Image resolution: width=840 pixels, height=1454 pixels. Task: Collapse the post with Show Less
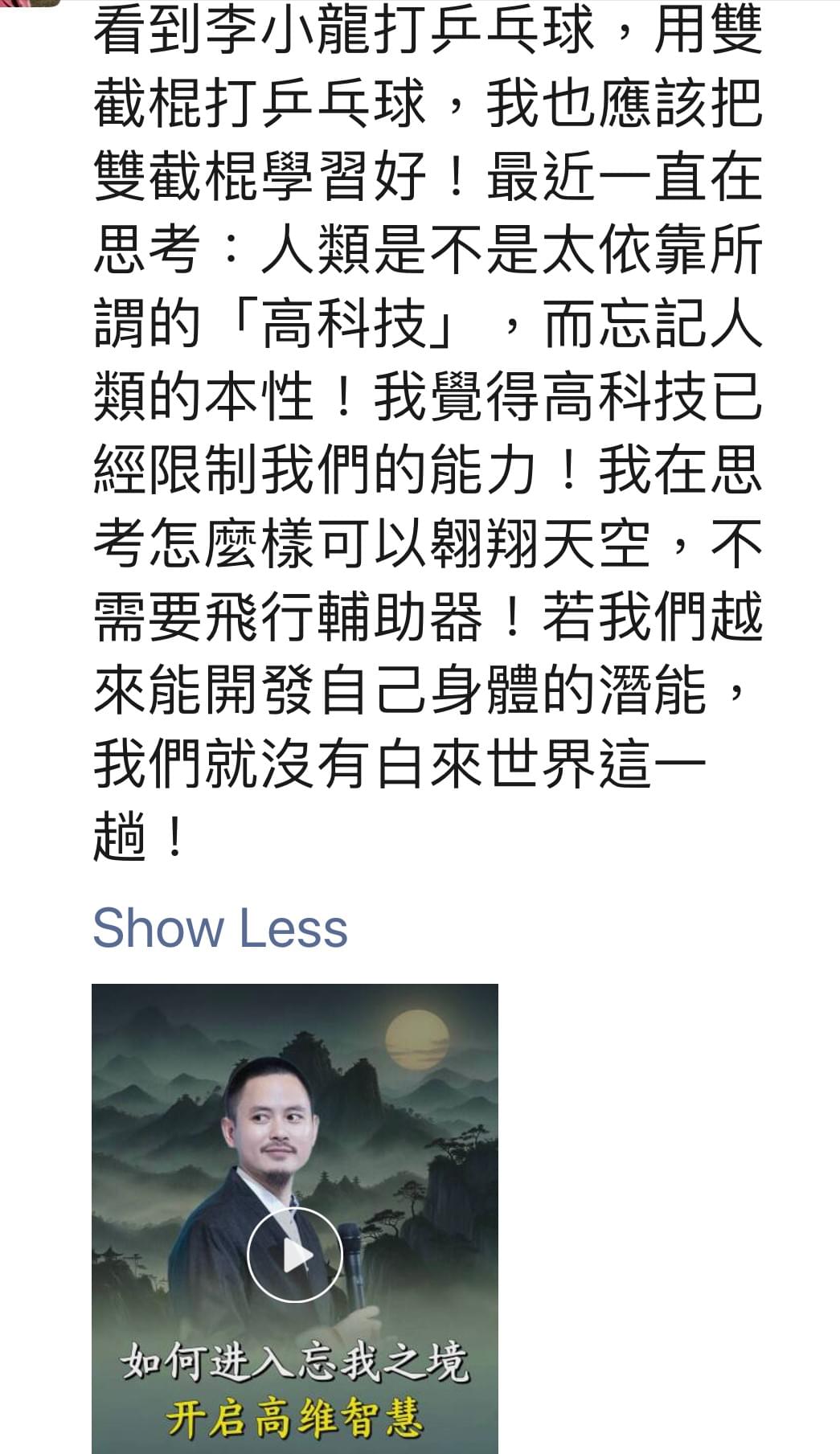pos(219,928)
